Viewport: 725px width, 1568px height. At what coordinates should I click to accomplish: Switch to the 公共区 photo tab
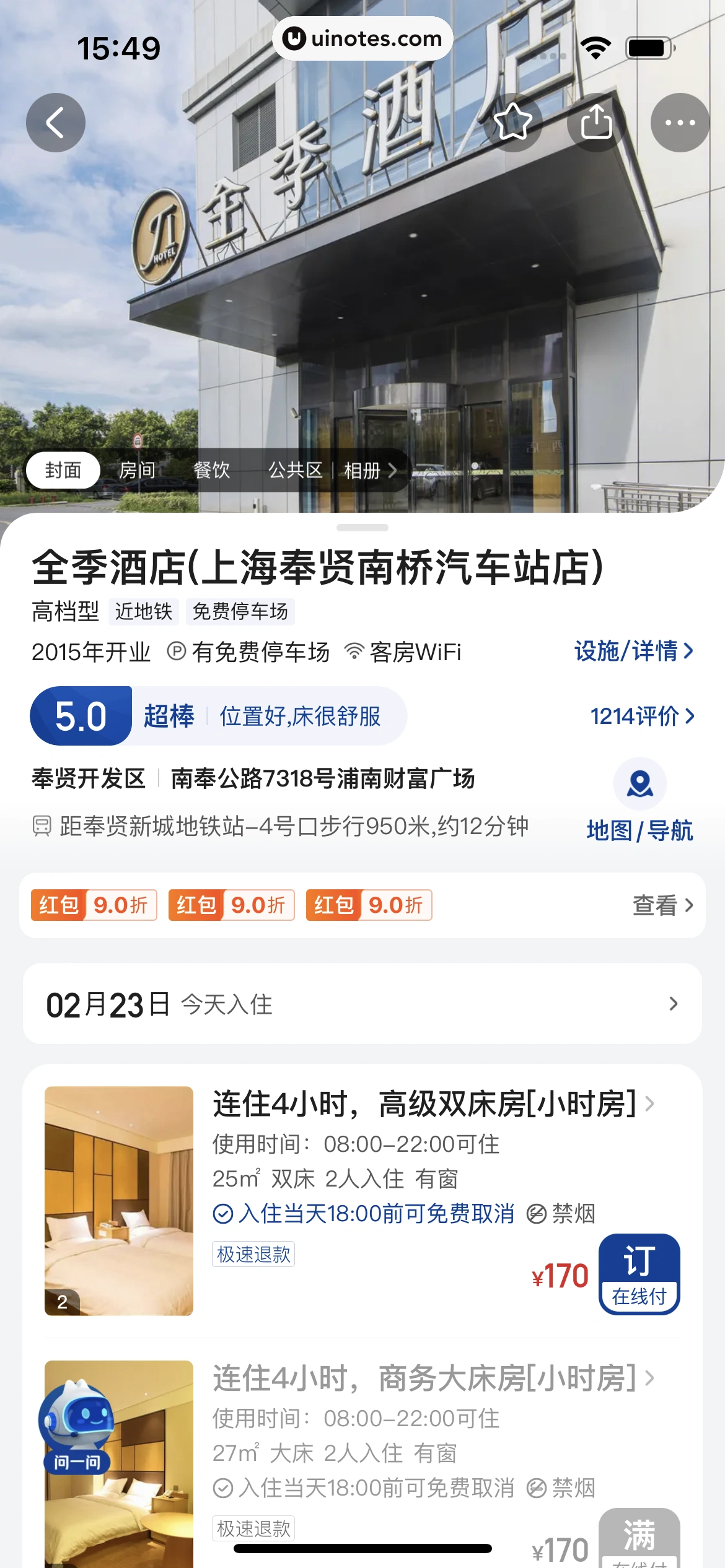pos(295,471)
